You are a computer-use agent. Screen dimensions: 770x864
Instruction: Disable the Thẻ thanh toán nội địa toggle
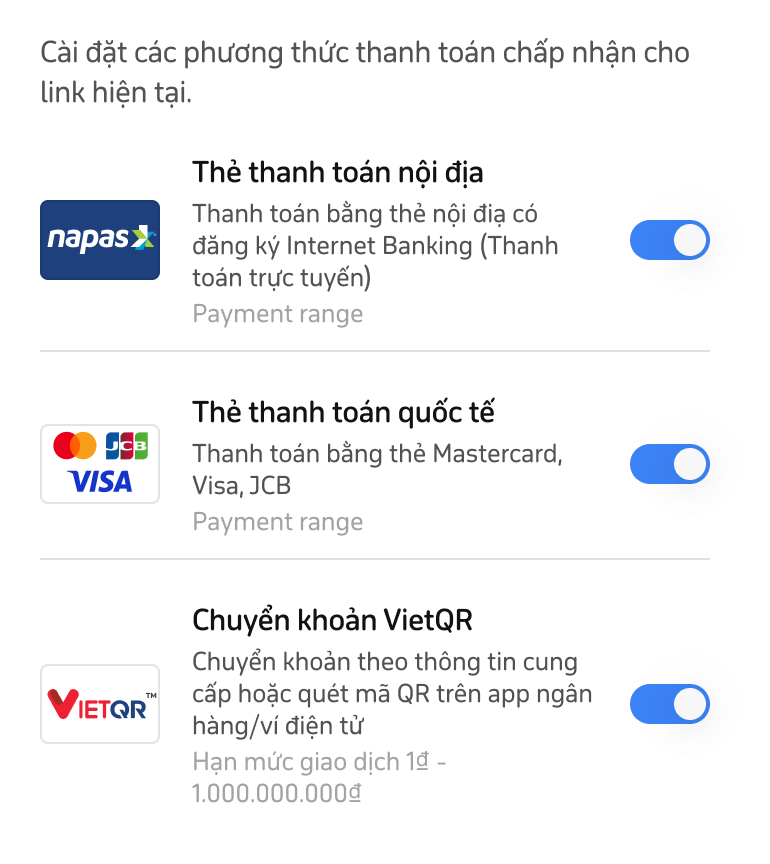(669, 241)
